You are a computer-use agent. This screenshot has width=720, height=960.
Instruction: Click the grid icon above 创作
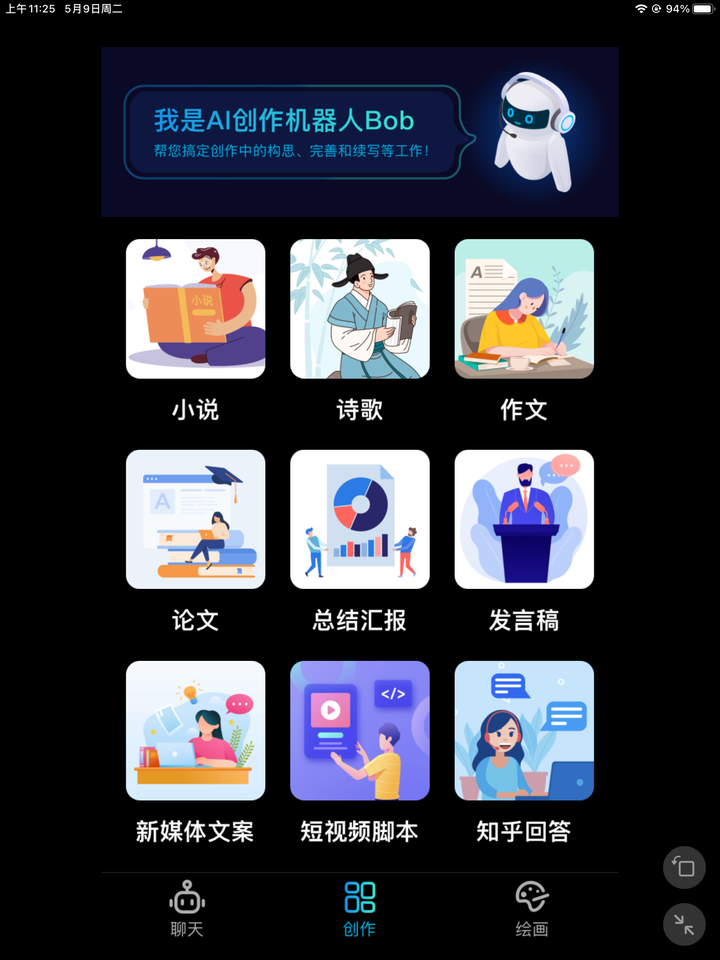[358, 899]
